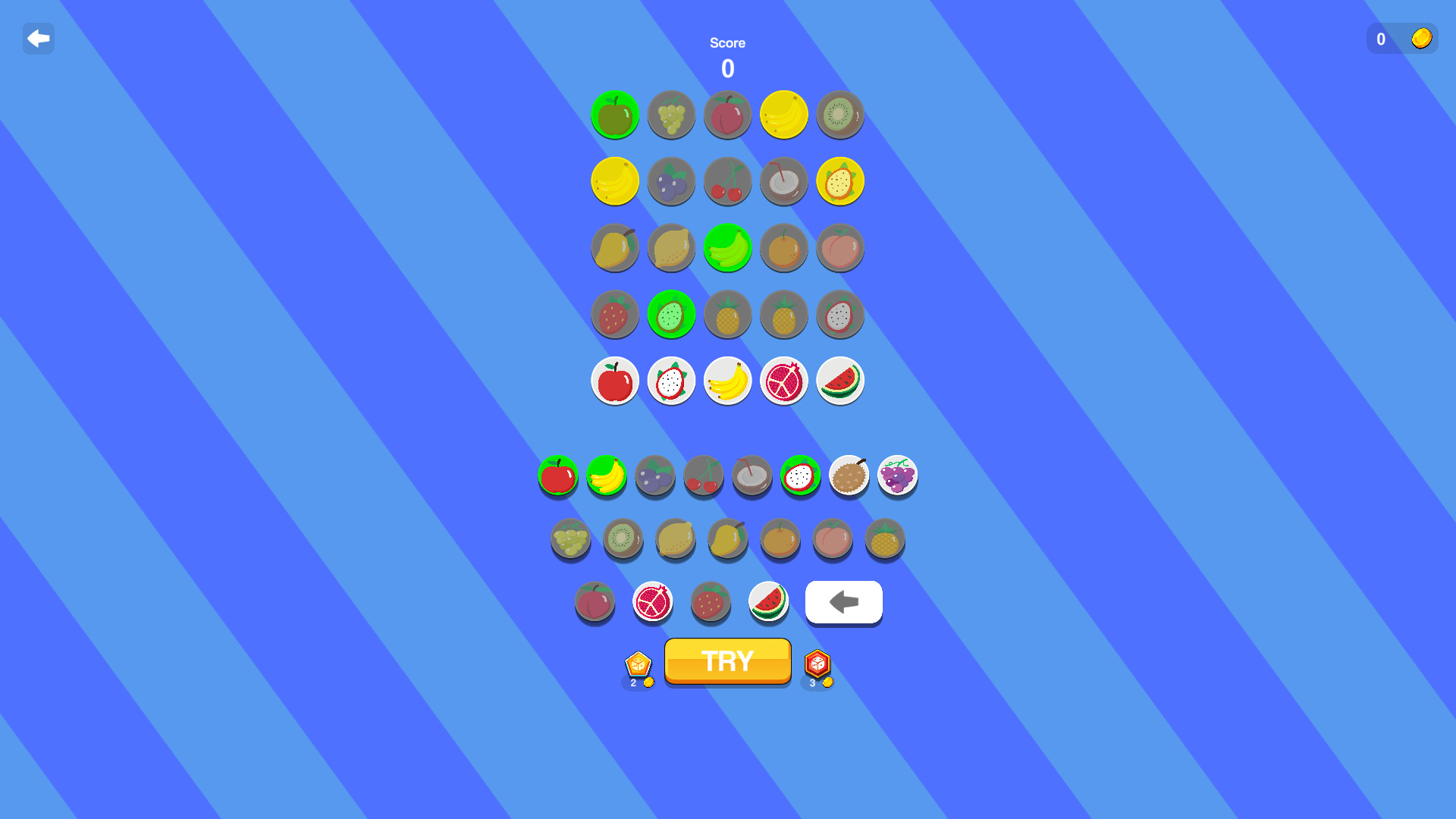
Task: Pick the greyed strawberry from the fruit keyboard
Action: pyautogui.click(x=711, y=602)
